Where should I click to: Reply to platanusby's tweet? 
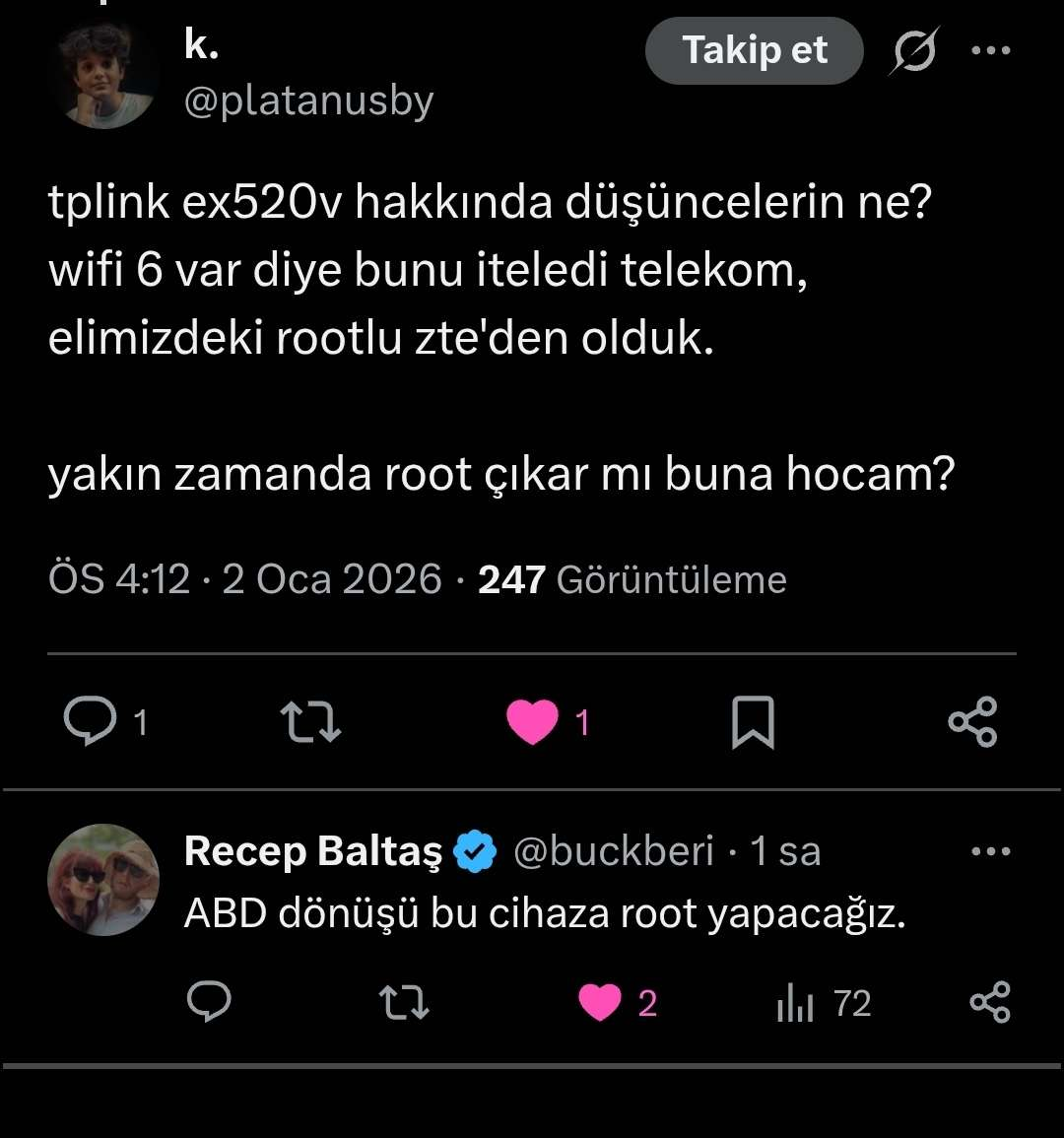click(x=90, y=720)
